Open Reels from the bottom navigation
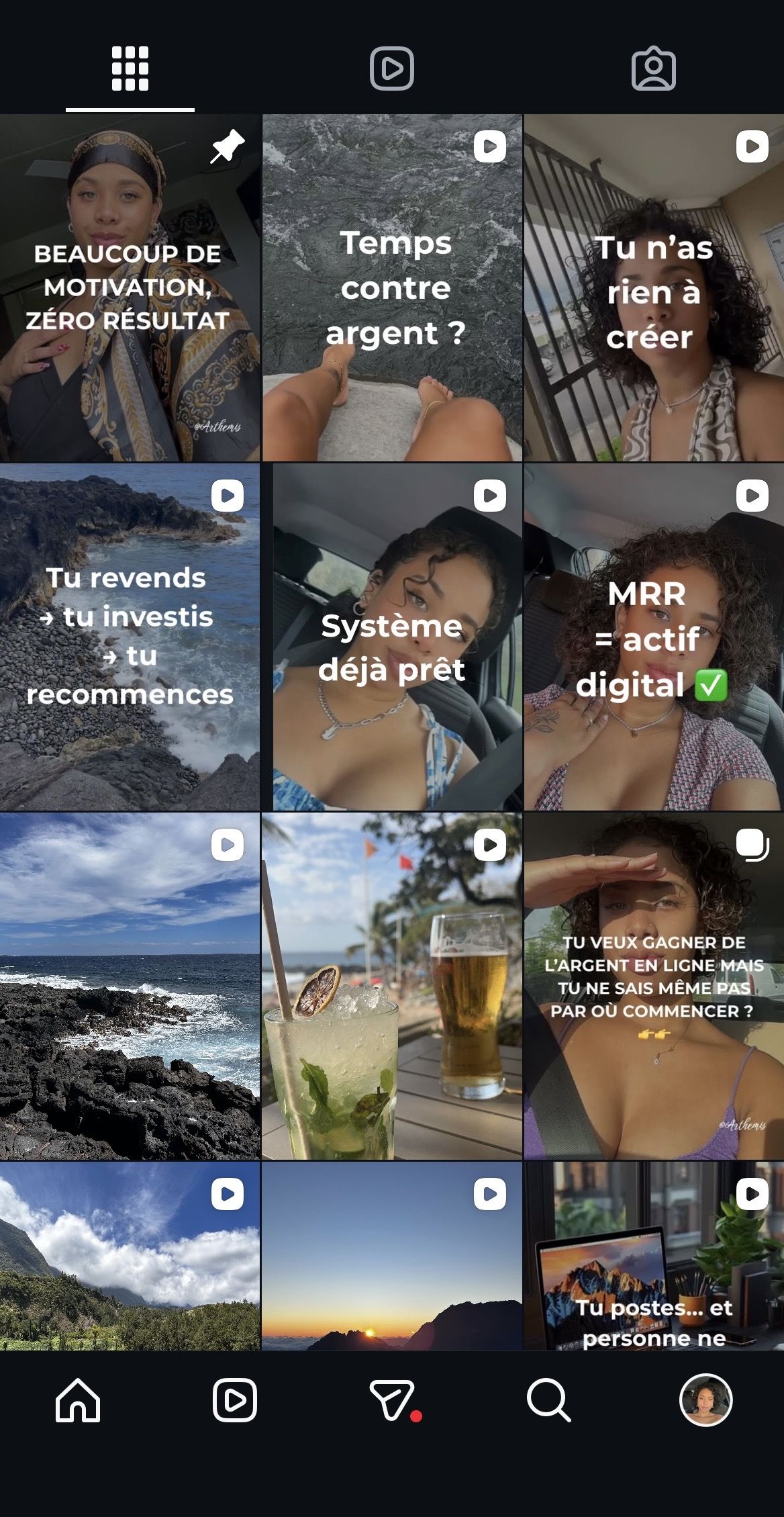The image size is (784, 1517). tap(234, 1401)
